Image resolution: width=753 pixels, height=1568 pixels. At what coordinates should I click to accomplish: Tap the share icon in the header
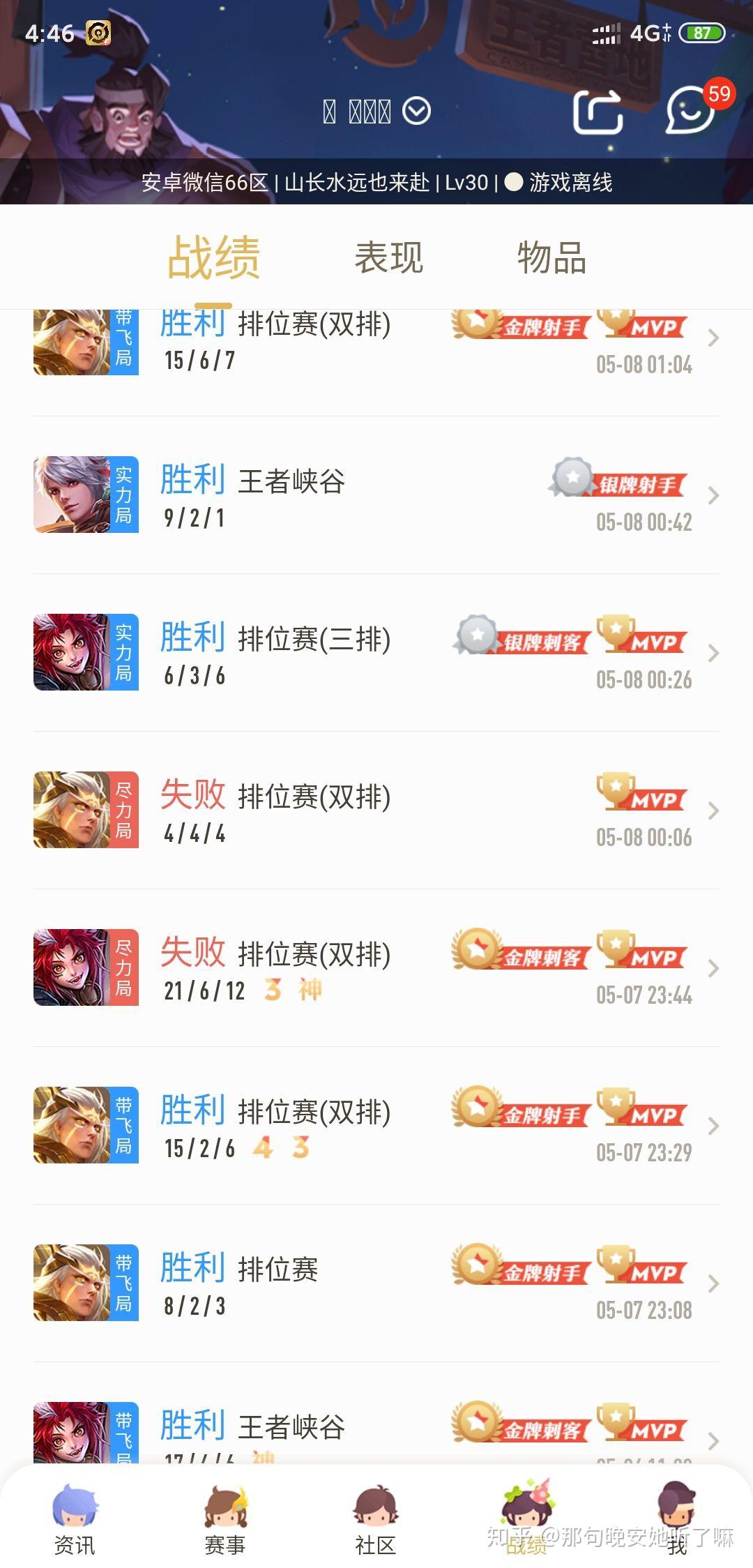click(x=598, y=112)
